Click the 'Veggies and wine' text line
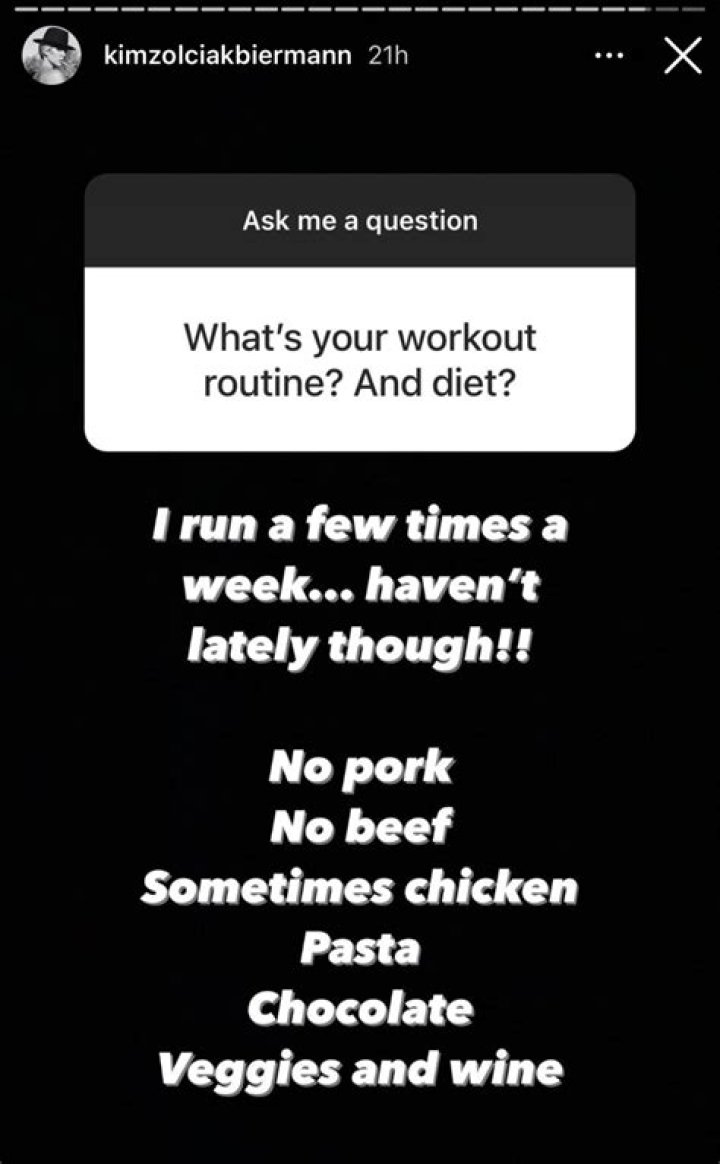Image resolution: width=720 pixels, height=1164 pixels. (x=360, y=1072)
